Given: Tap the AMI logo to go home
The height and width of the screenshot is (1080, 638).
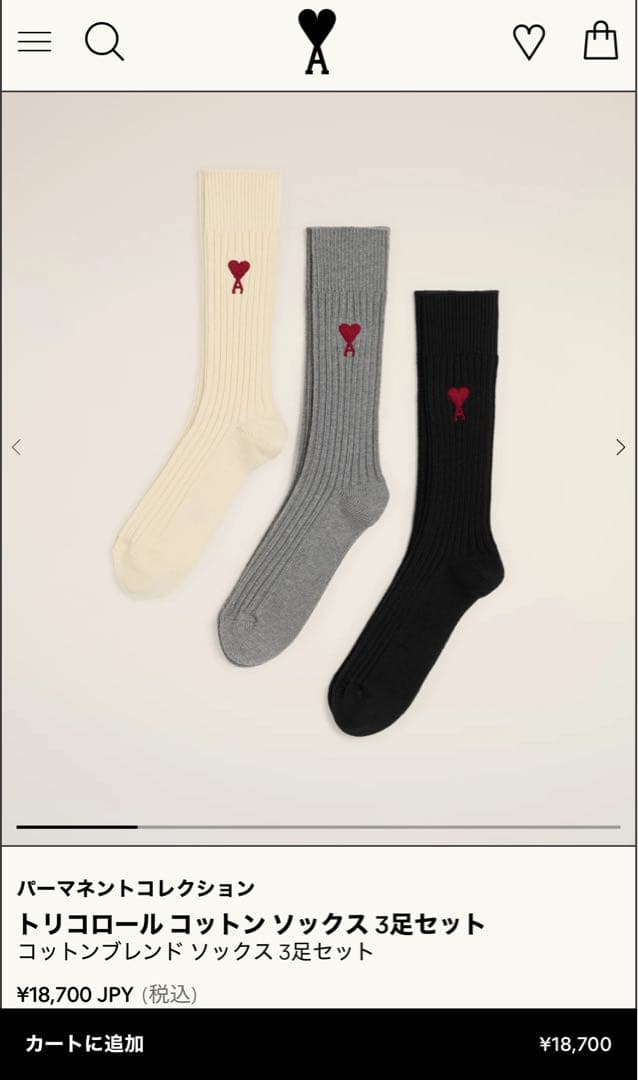Looking at the screenshot, I should (317, 41).
